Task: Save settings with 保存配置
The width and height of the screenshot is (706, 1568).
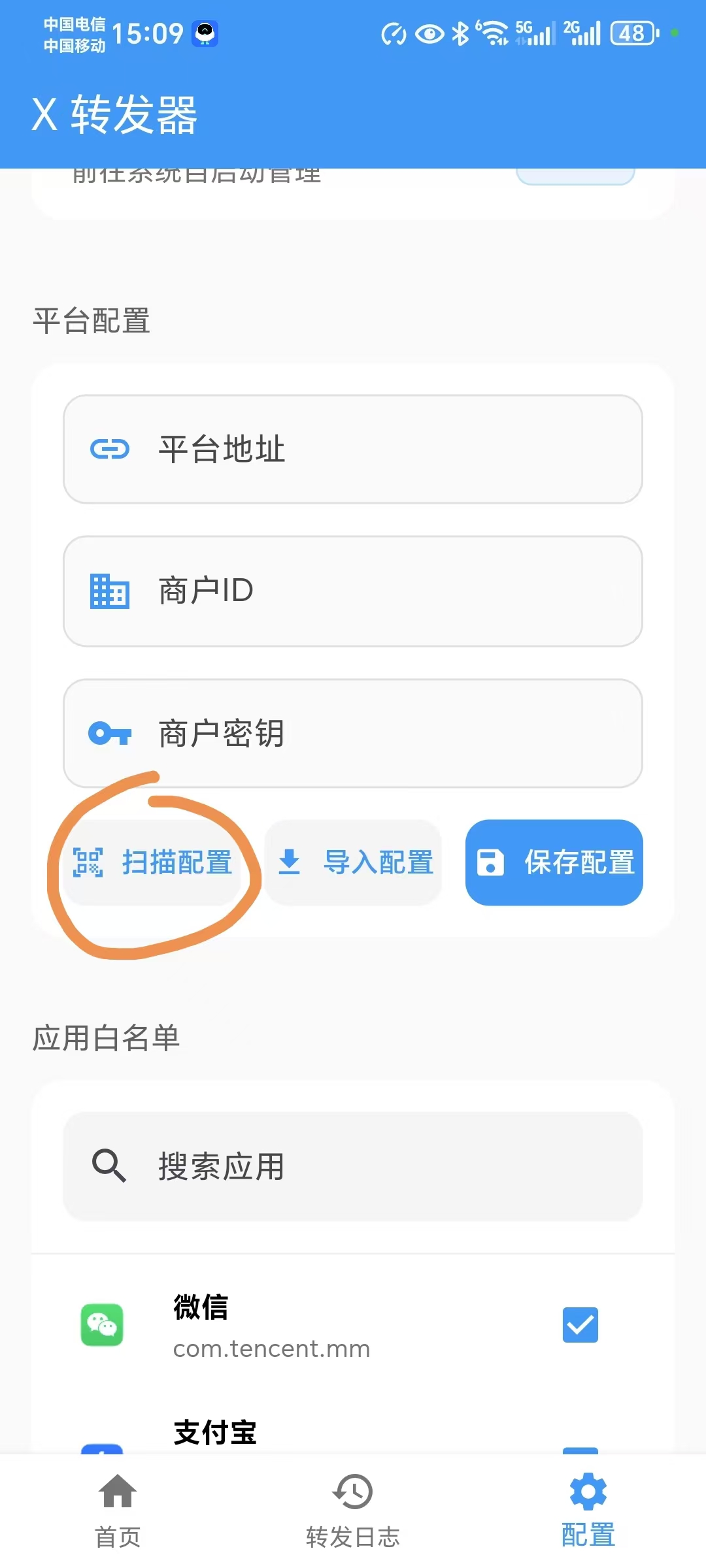Action: click(x=554, y=862)
